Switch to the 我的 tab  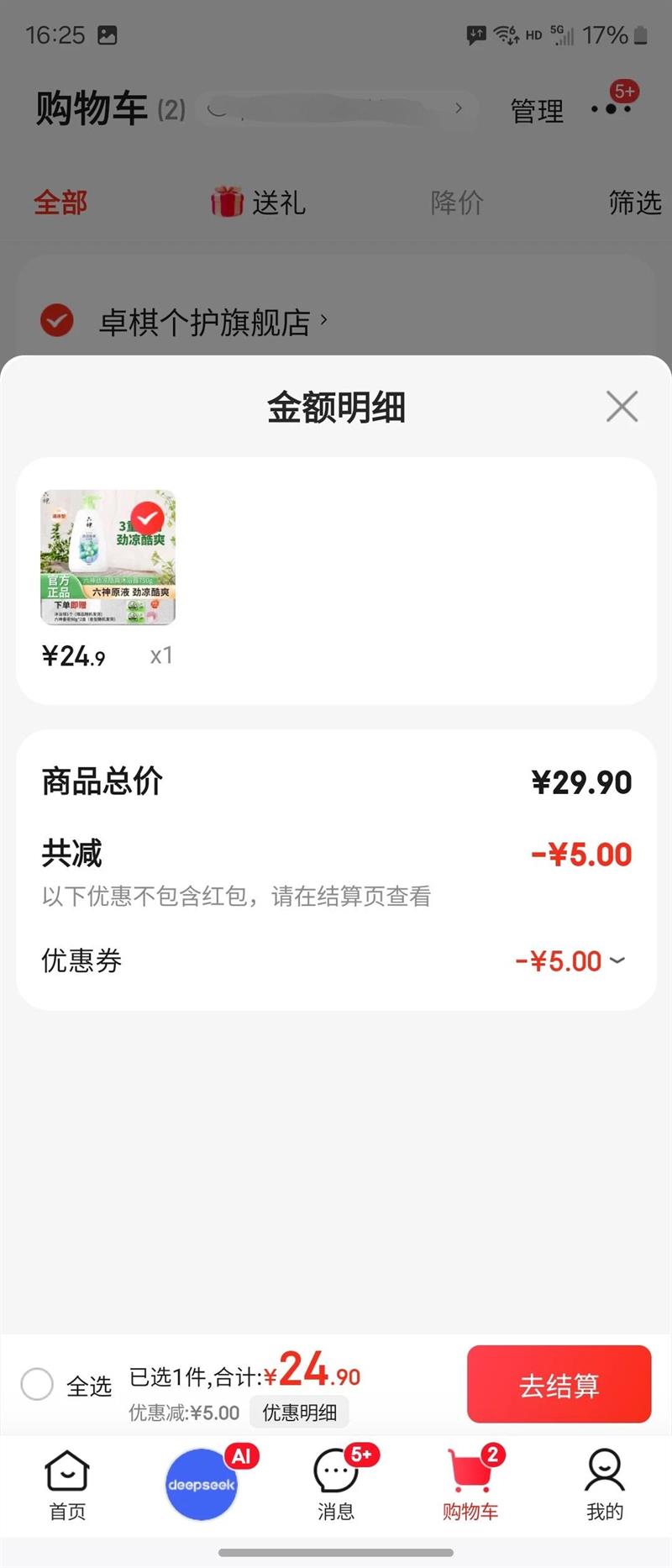click(x=605, y=1485)
